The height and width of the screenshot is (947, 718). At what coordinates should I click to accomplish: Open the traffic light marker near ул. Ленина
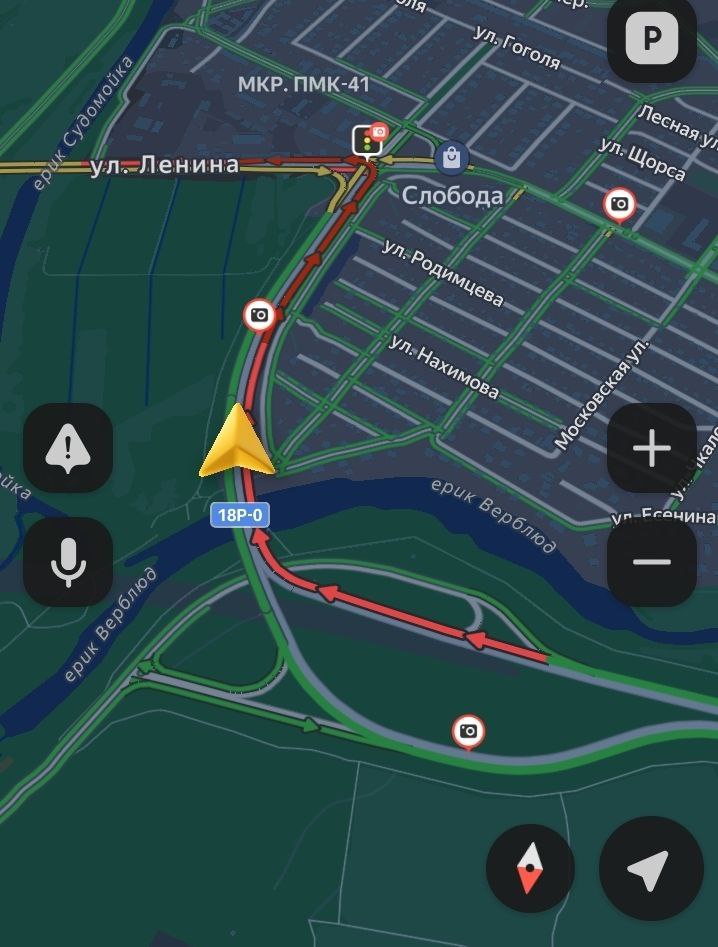[368, 143]
